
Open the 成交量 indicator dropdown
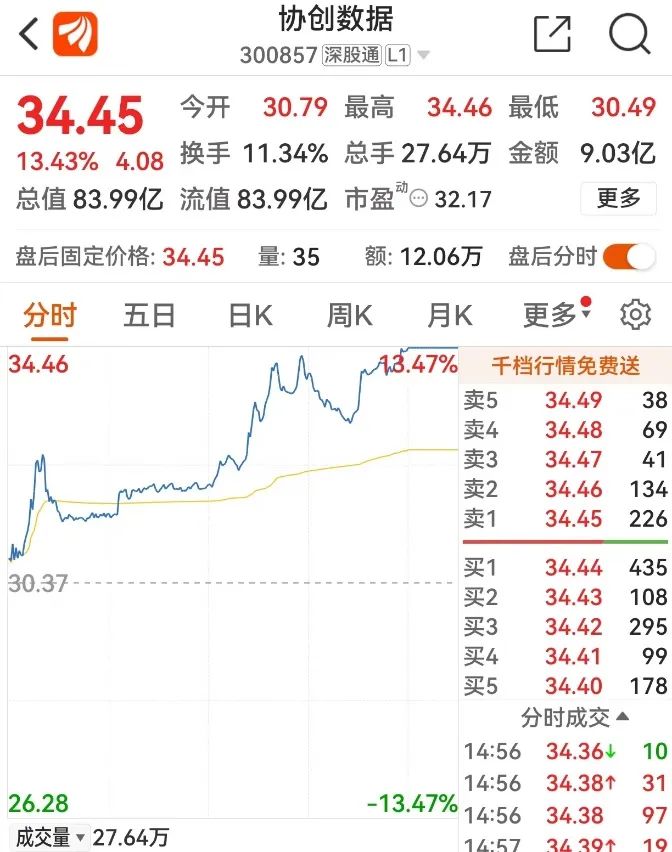click(50, 836)
